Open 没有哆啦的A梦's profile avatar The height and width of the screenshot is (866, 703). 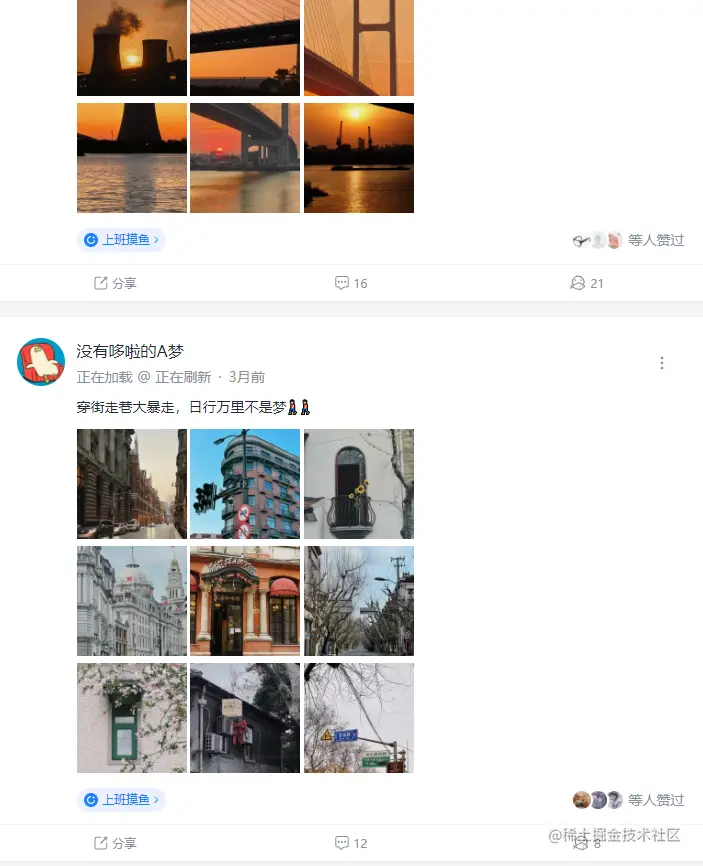coord(41,362)
